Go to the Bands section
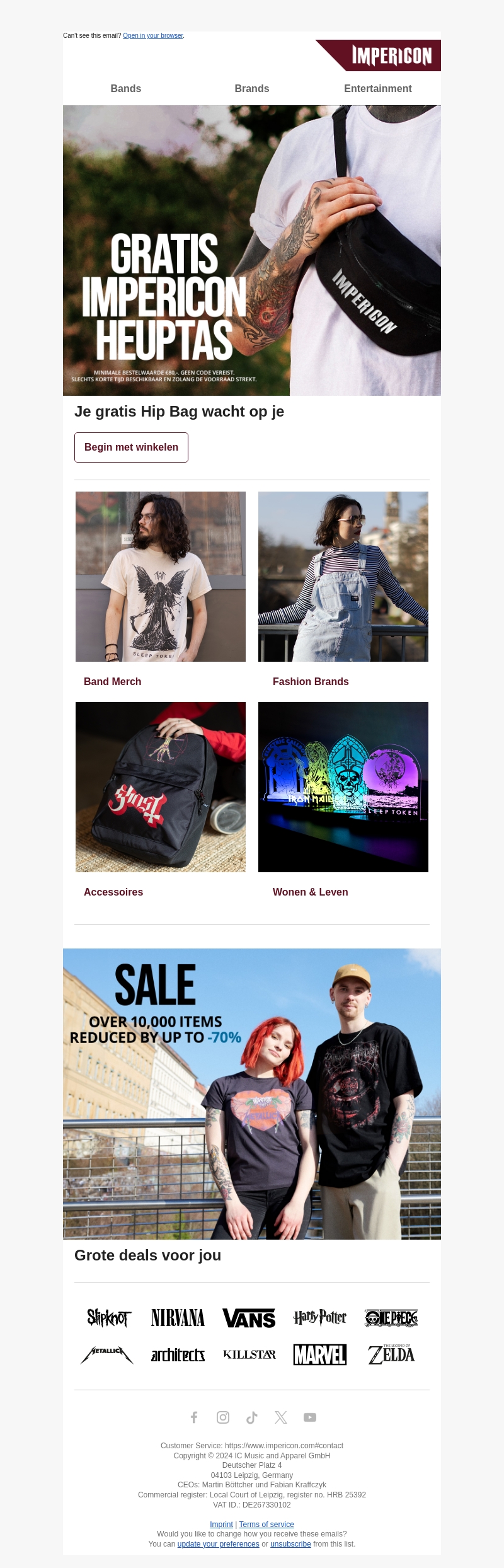This screenshot has height=1568, width=504. (x=126, y=89)
